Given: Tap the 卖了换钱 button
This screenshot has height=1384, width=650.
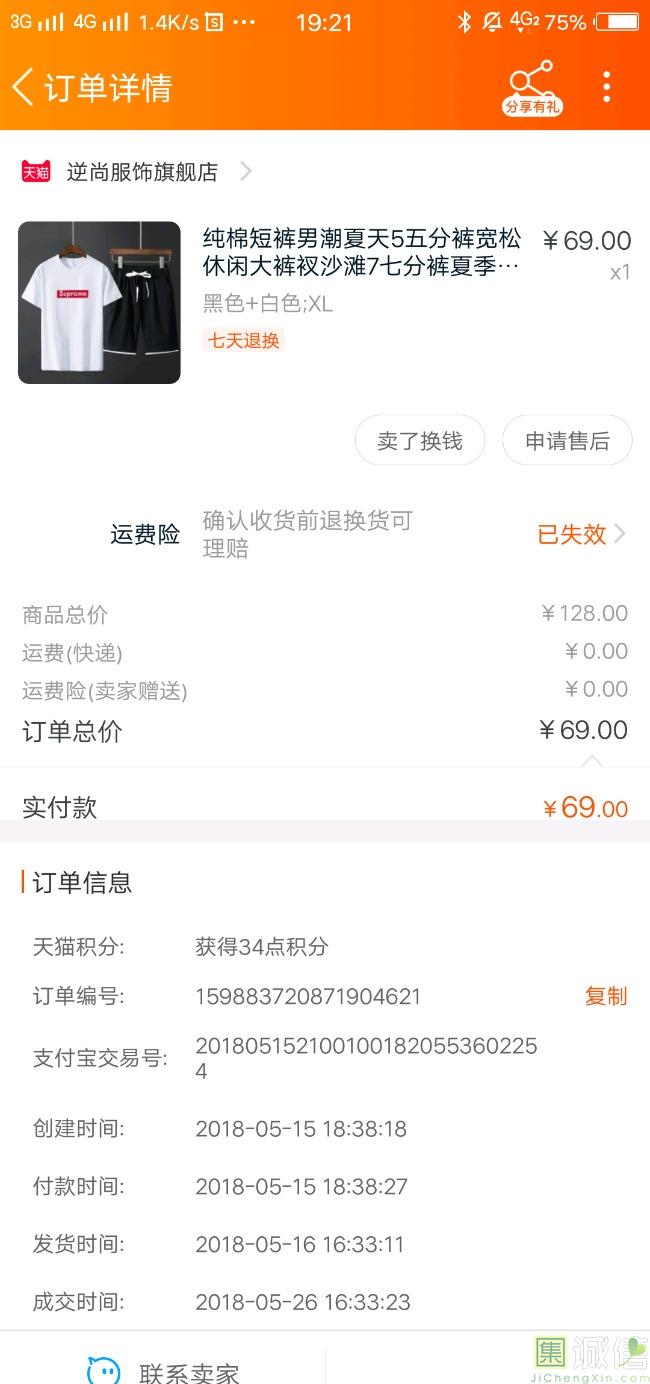Looking at the screenshot, I should click(419, 441).
